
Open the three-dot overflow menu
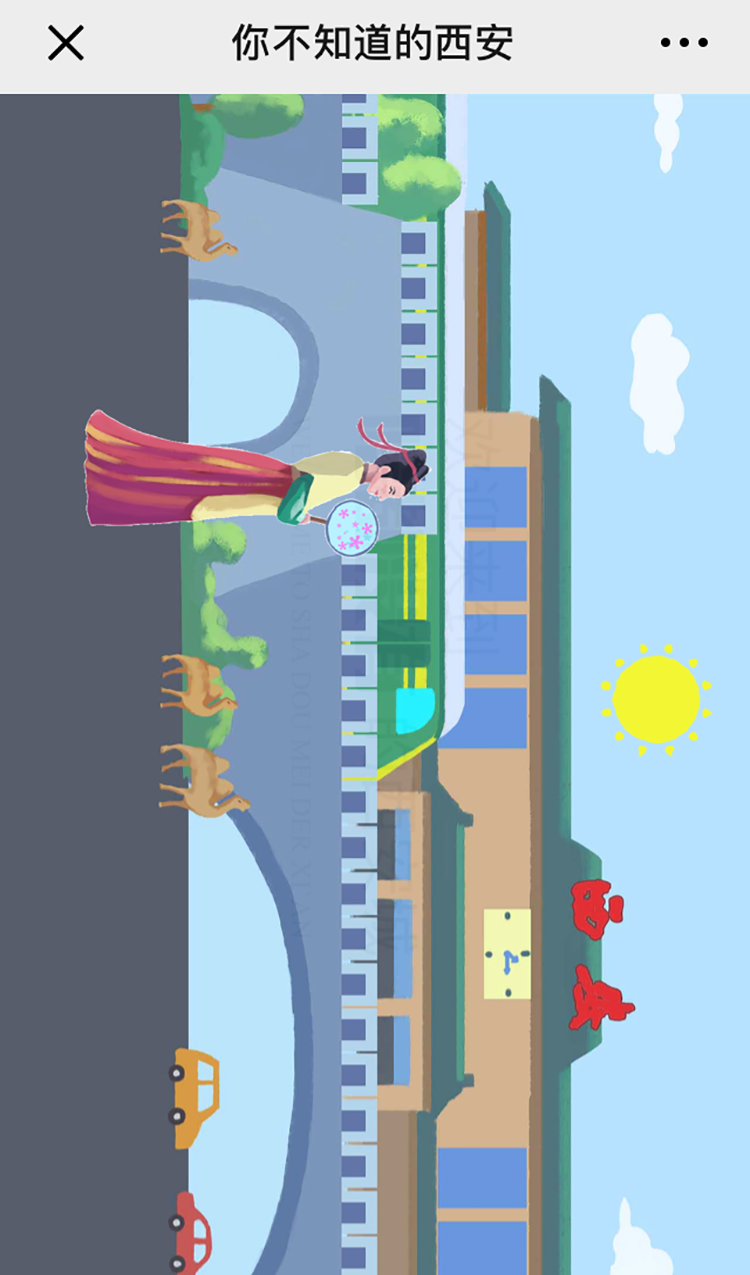coord(684,43)
